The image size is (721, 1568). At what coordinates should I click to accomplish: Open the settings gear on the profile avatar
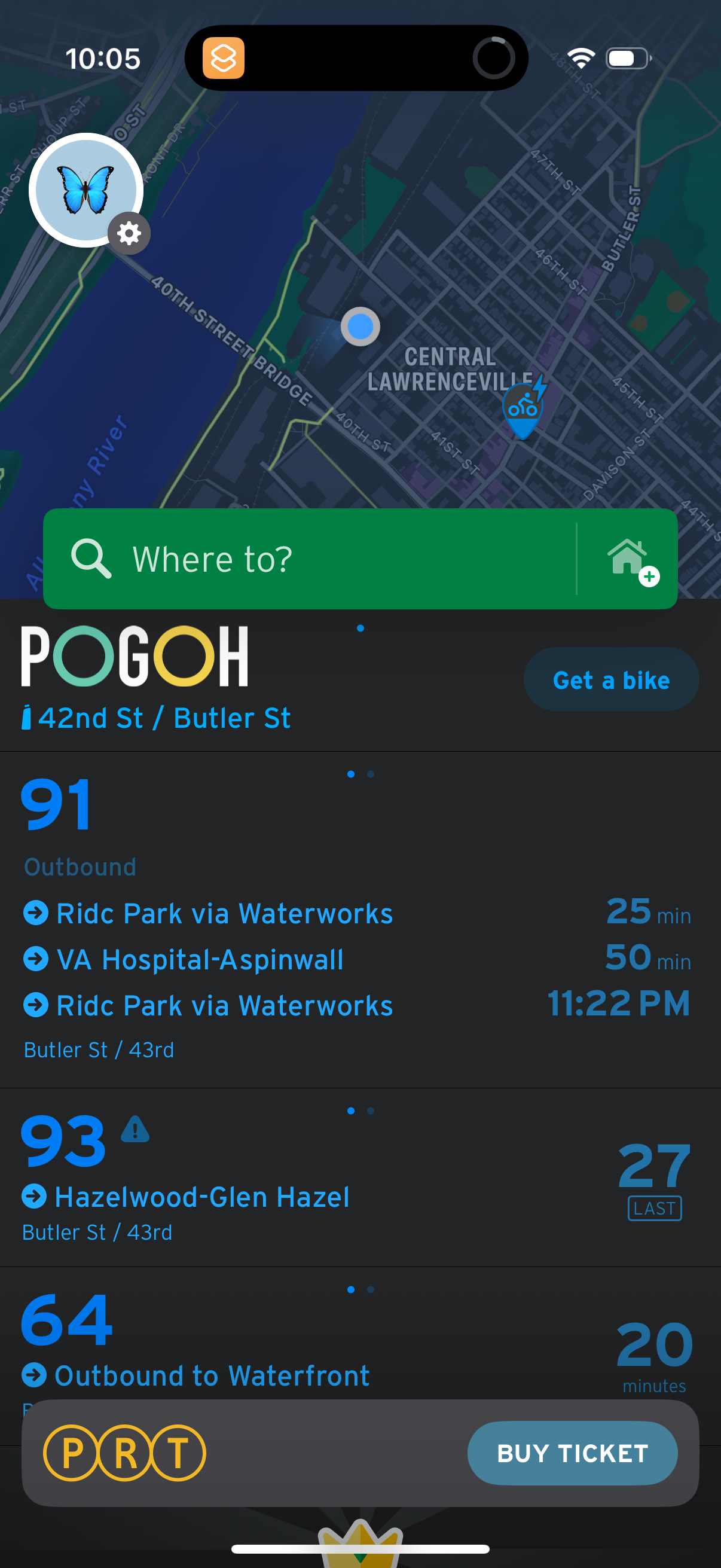point(129,233)
